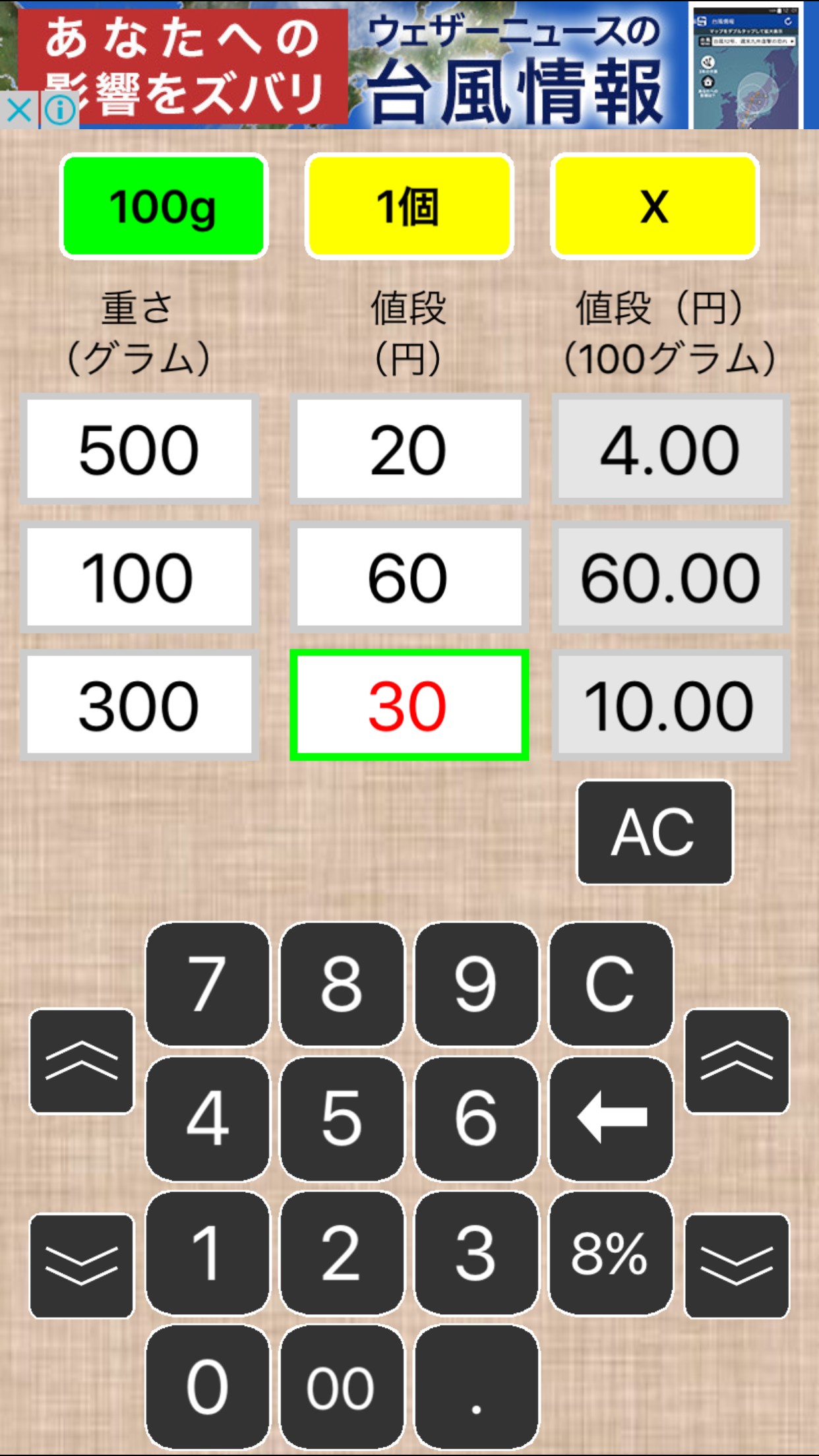Tap the left double-up arrow button
The image size is (819, 1456).
[x=81, y=1061]
